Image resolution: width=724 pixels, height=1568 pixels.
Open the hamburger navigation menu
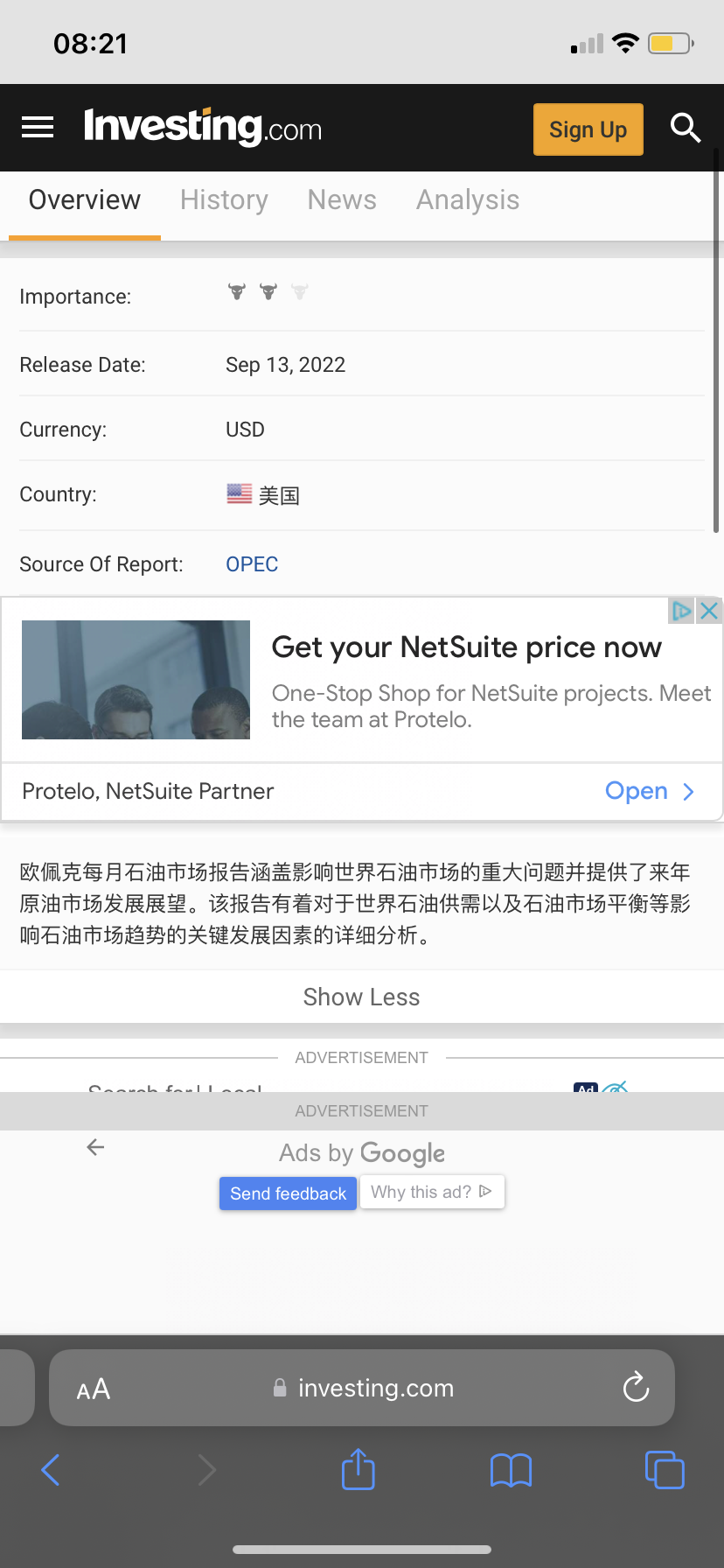coord(38,128)
